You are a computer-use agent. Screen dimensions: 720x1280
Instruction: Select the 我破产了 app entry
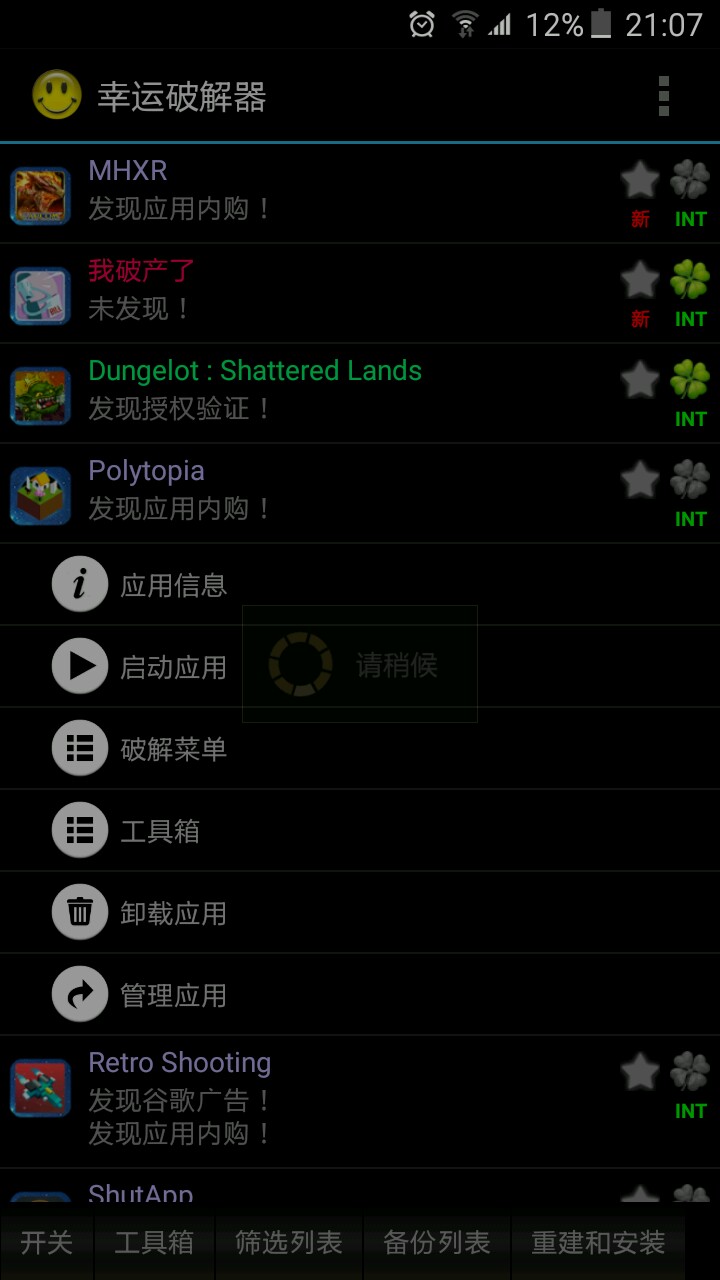coord(300,293)
